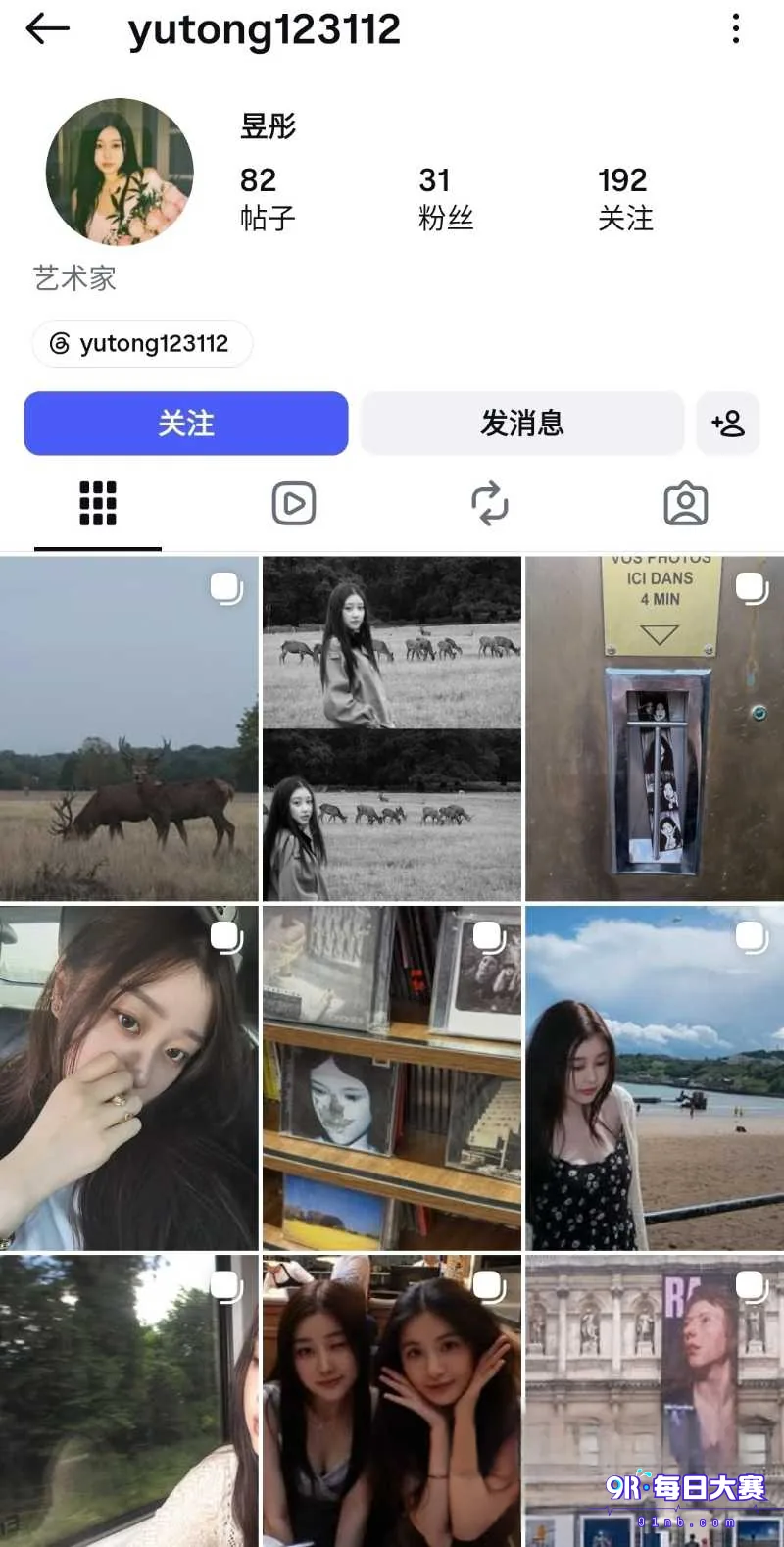Open the photo booth strip post
The height and width of the screenshot is (1547, 784).
tap(655, 728)
